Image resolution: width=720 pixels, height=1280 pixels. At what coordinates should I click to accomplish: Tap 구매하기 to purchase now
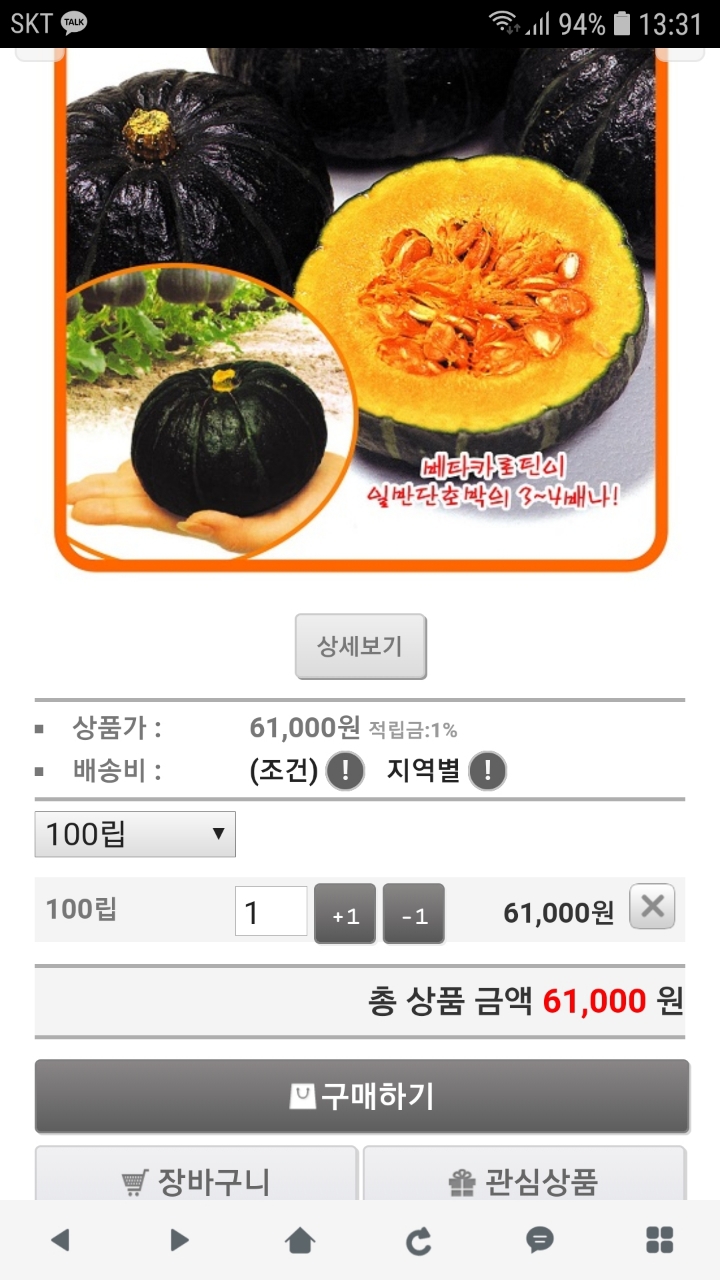click(x=362, y=1096)
